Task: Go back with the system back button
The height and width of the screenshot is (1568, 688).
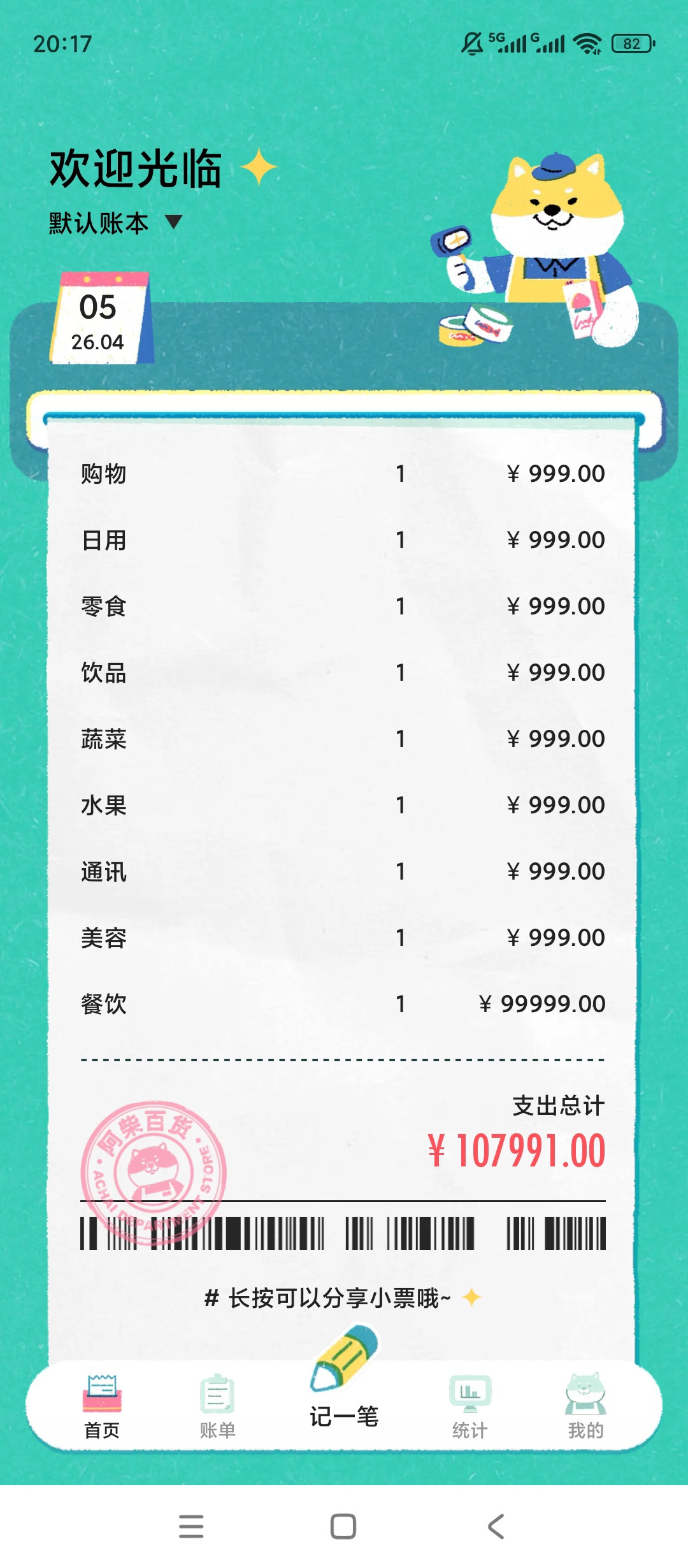Action: pos(496,1526)
